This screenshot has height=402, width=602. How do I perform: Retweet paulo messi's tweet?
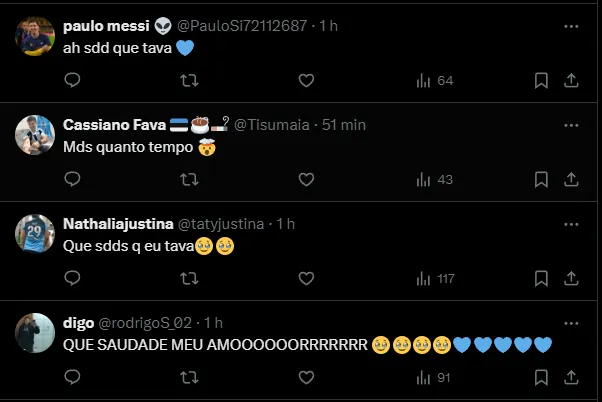188,80
